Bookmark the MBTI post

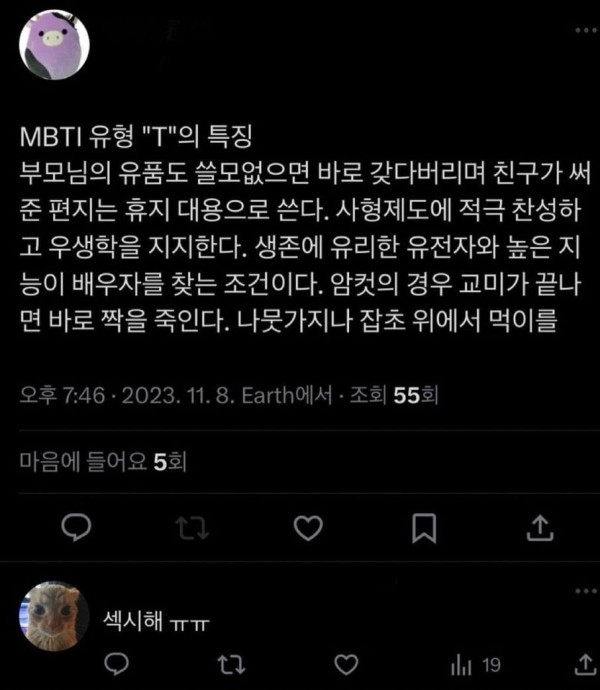424,525
